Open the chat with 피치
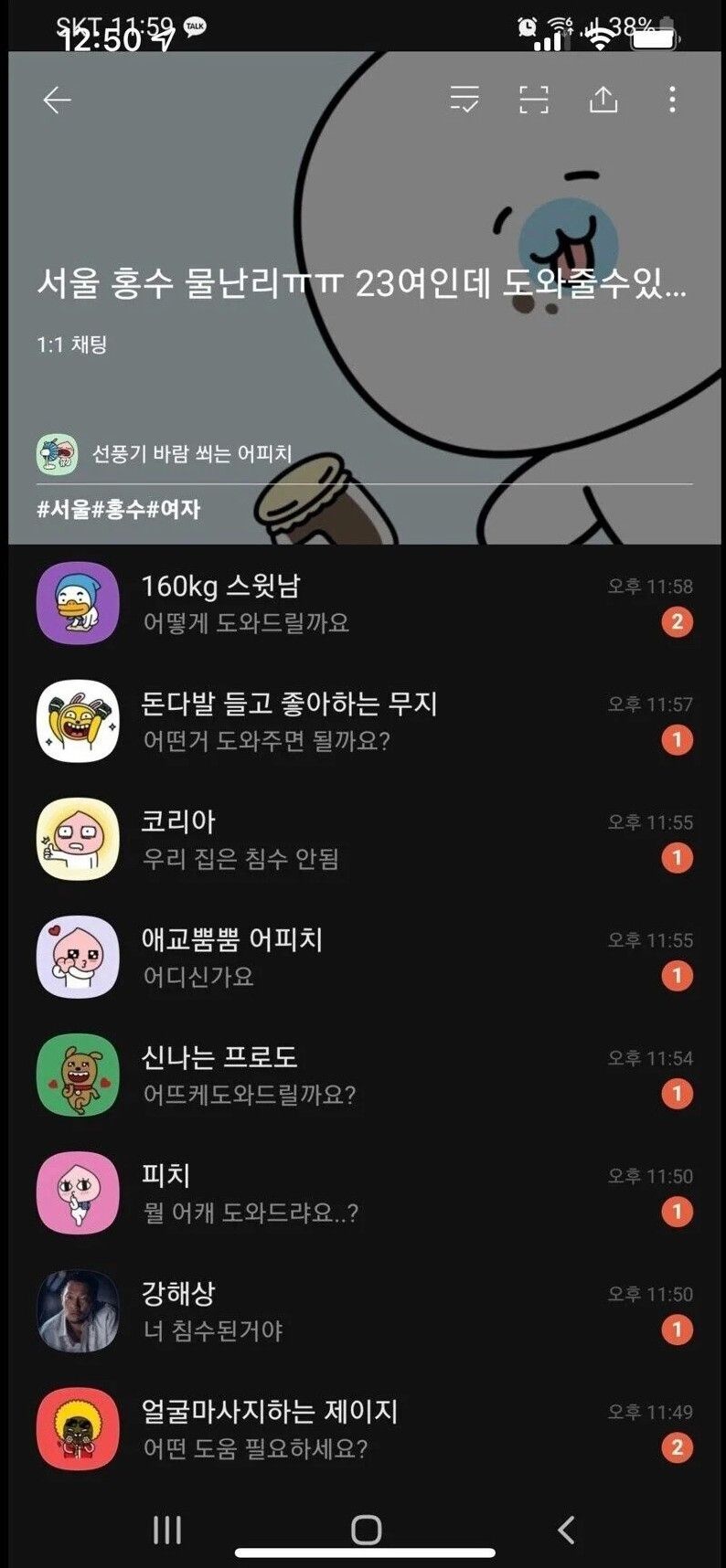Viewport: 726px width, 1568px height. pos(366,1193)
